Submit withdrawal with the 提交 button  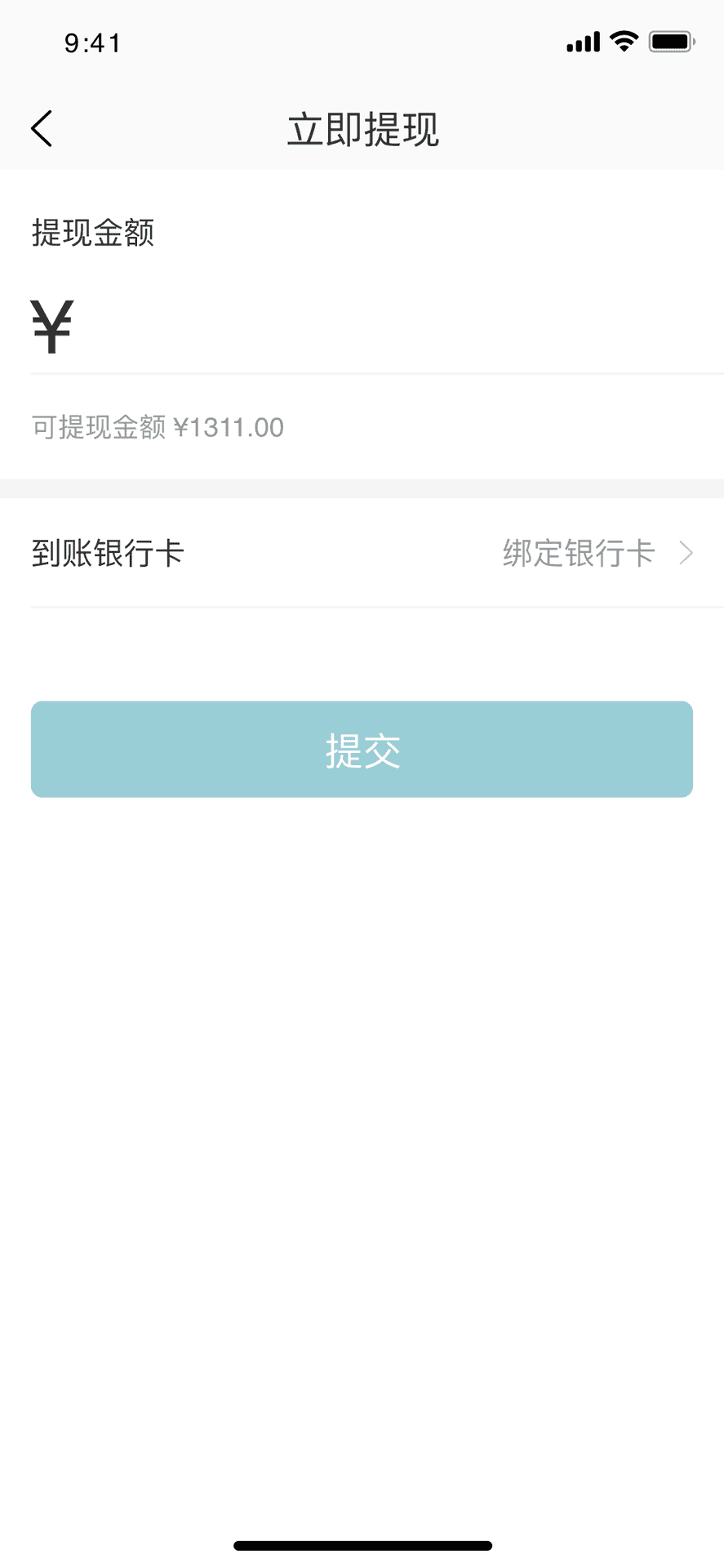tap(362, 749)
